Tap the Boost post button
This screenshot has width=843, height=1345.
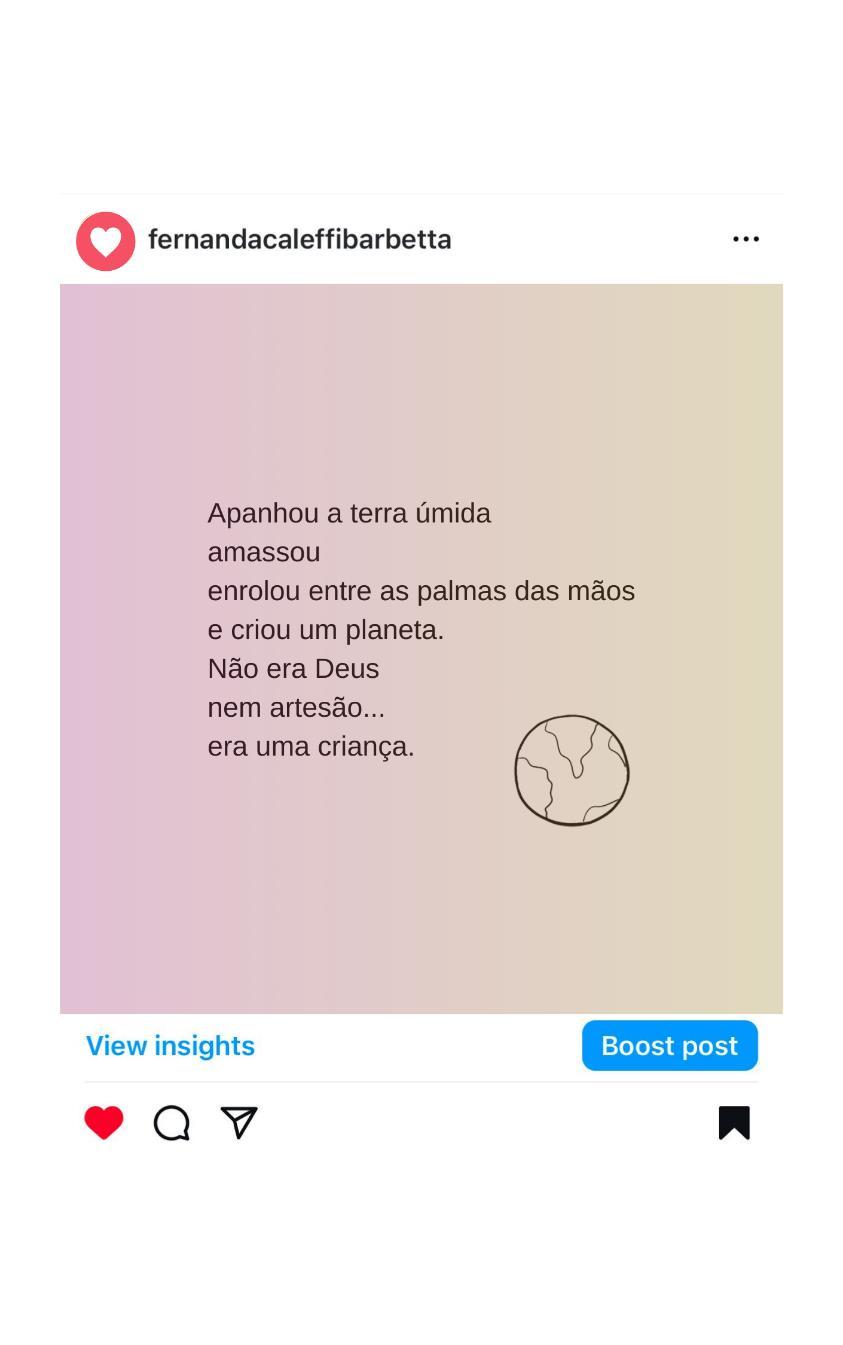click(669, 1045)
